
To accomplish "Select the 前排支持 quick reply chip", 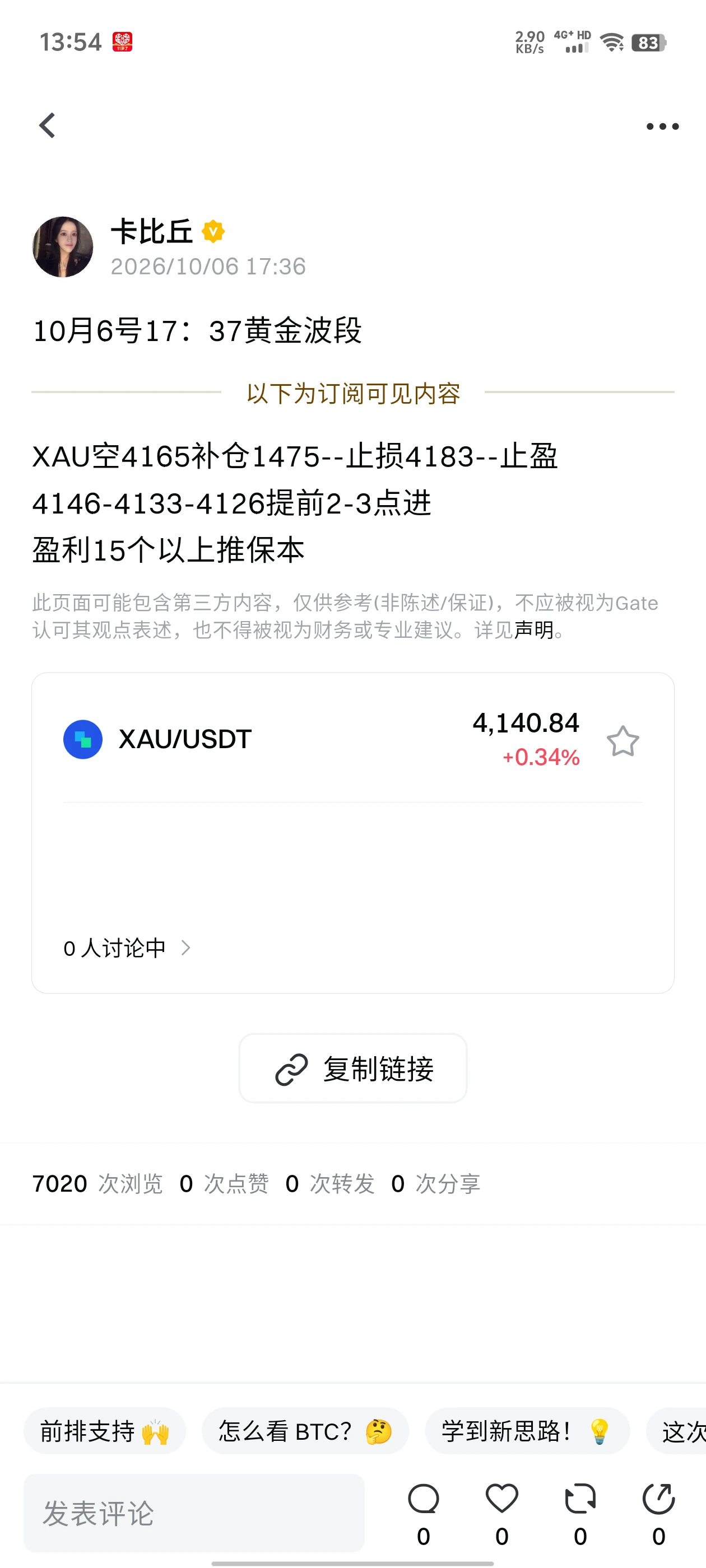I will (105, 1431).
